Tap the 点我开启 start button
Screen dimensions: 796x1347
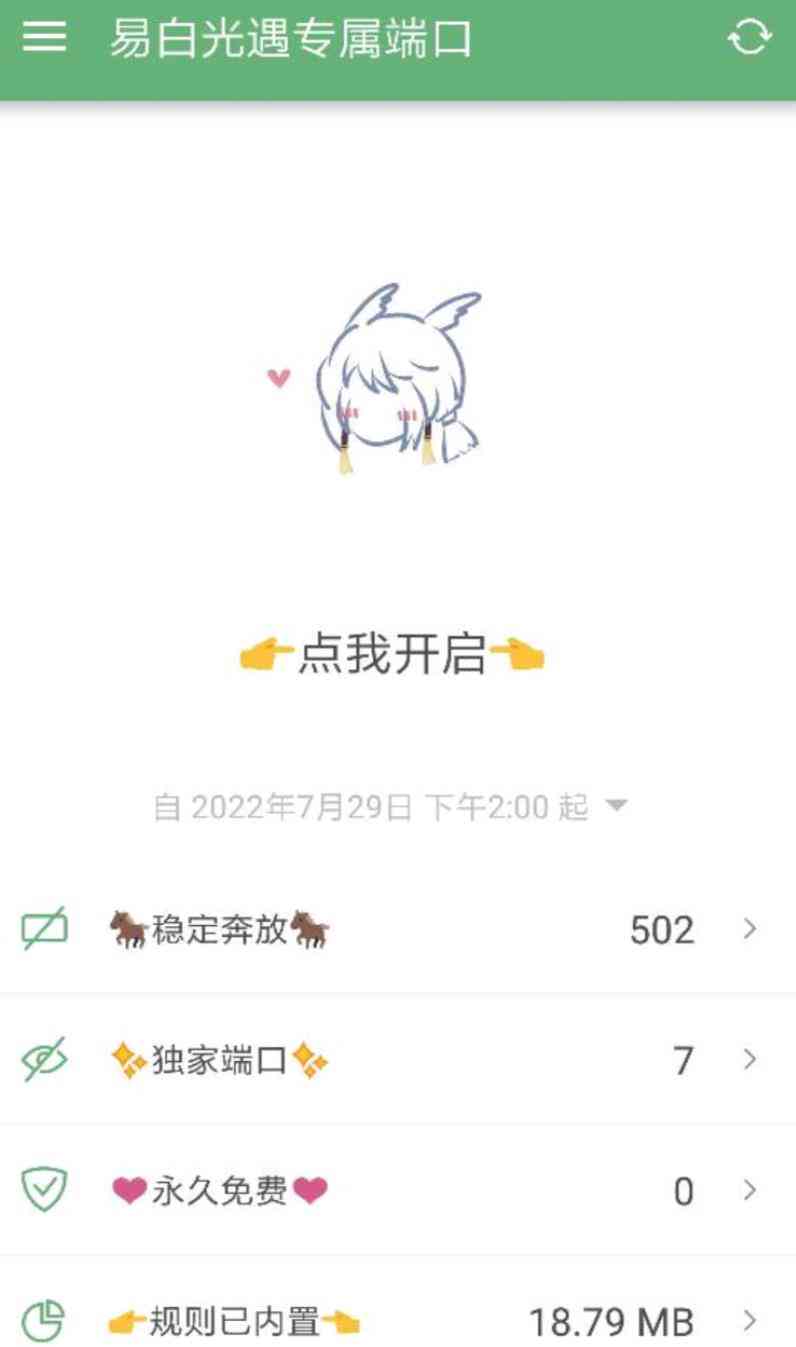[392, 656]
